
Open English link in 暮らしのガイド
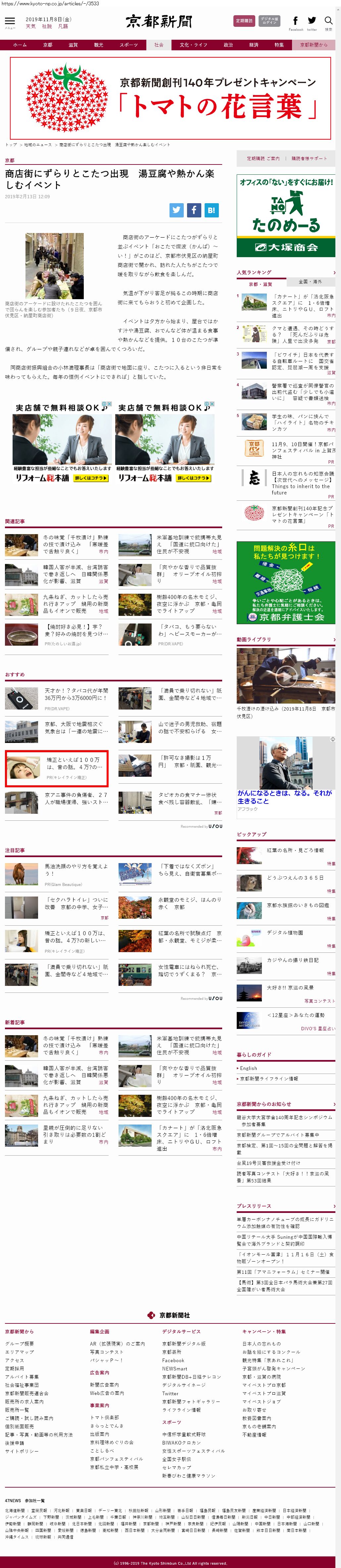pos(248,1068)
